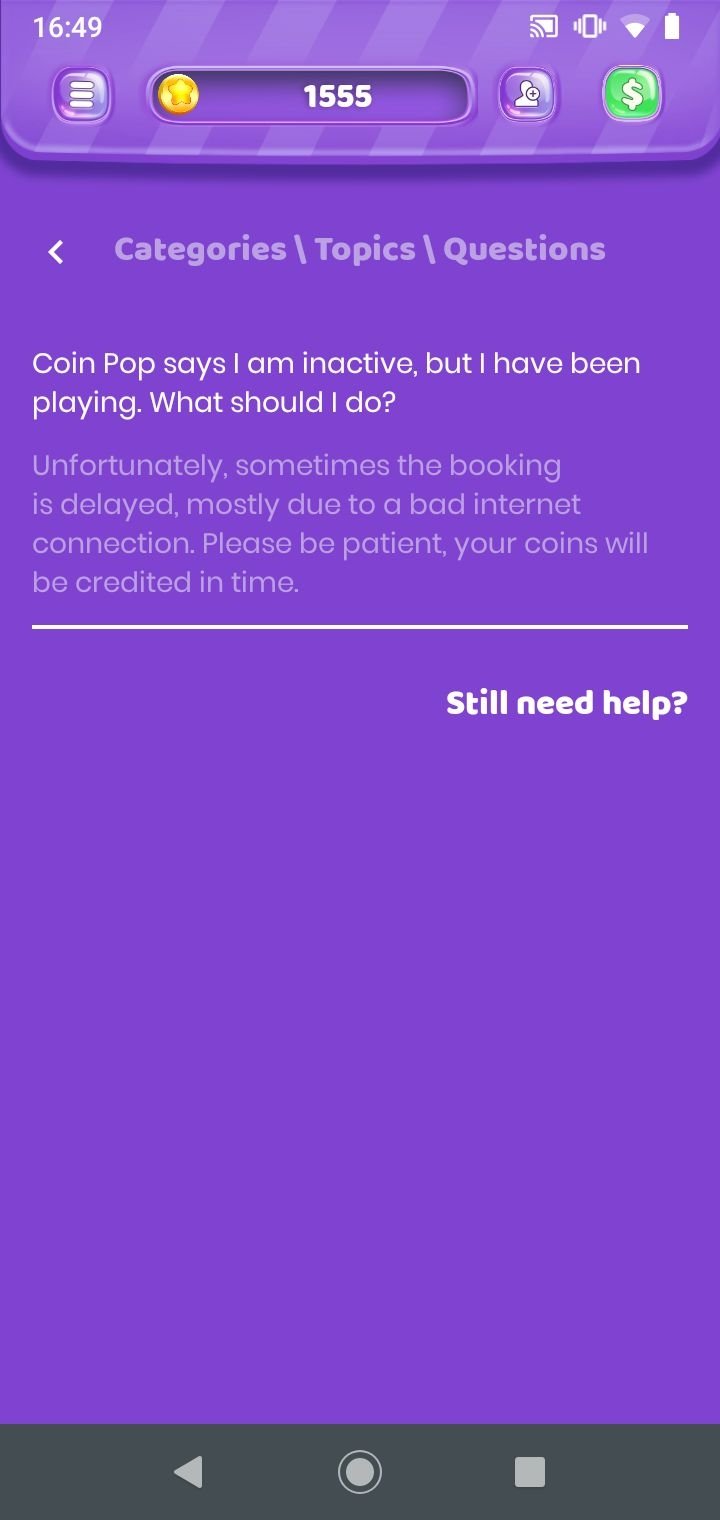Go back with the left chevron

[57, 251]
